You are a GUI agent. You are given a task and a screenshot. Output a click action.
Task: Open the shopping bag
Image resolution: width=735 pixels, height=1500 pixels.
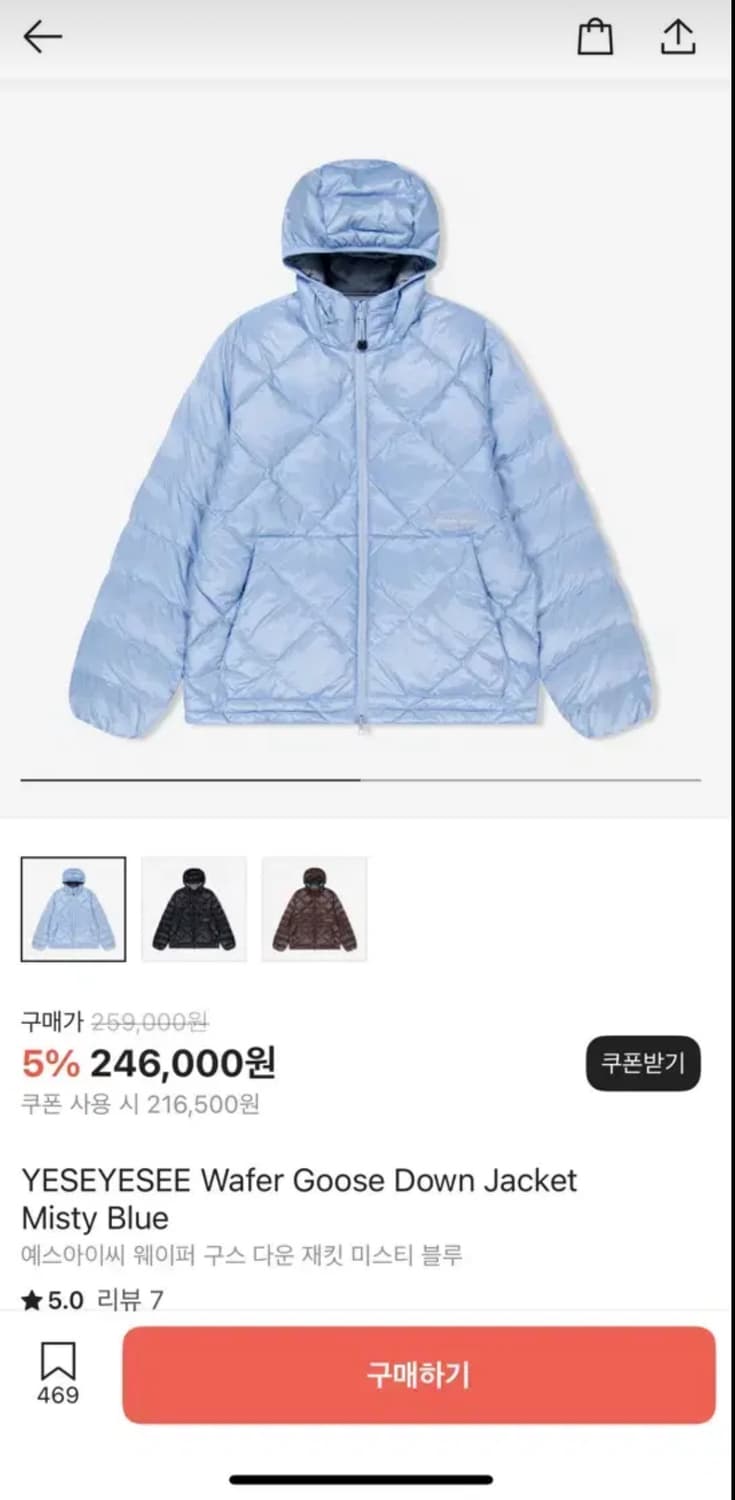click(595, 36)
